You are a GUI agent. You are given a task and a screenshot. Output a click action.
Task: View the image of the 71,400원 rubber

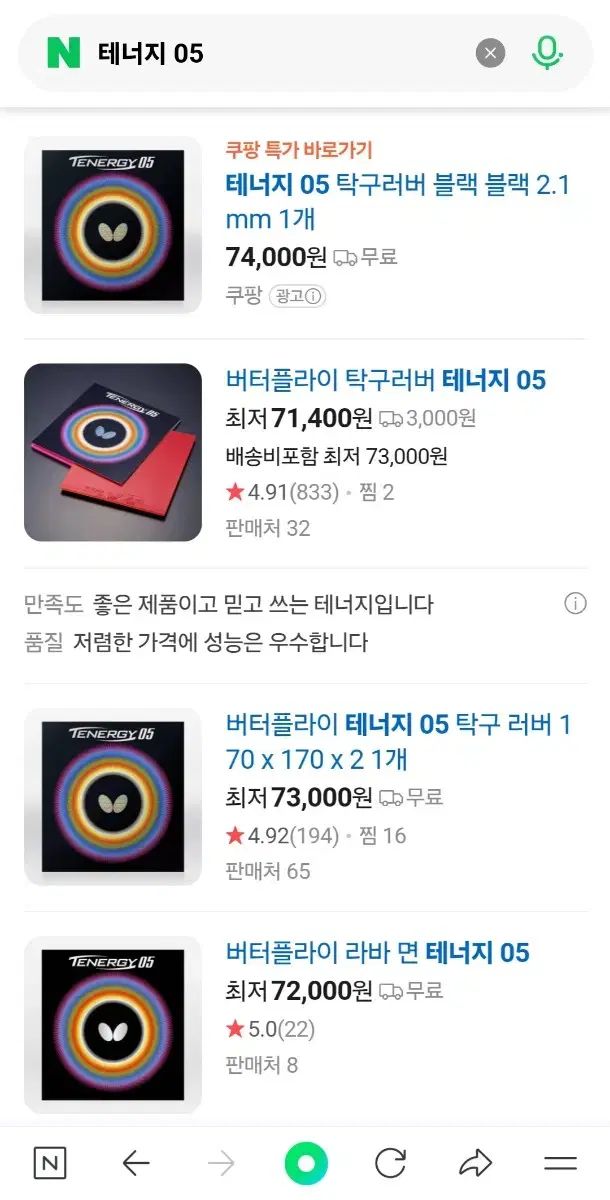(x=113, y=452)
